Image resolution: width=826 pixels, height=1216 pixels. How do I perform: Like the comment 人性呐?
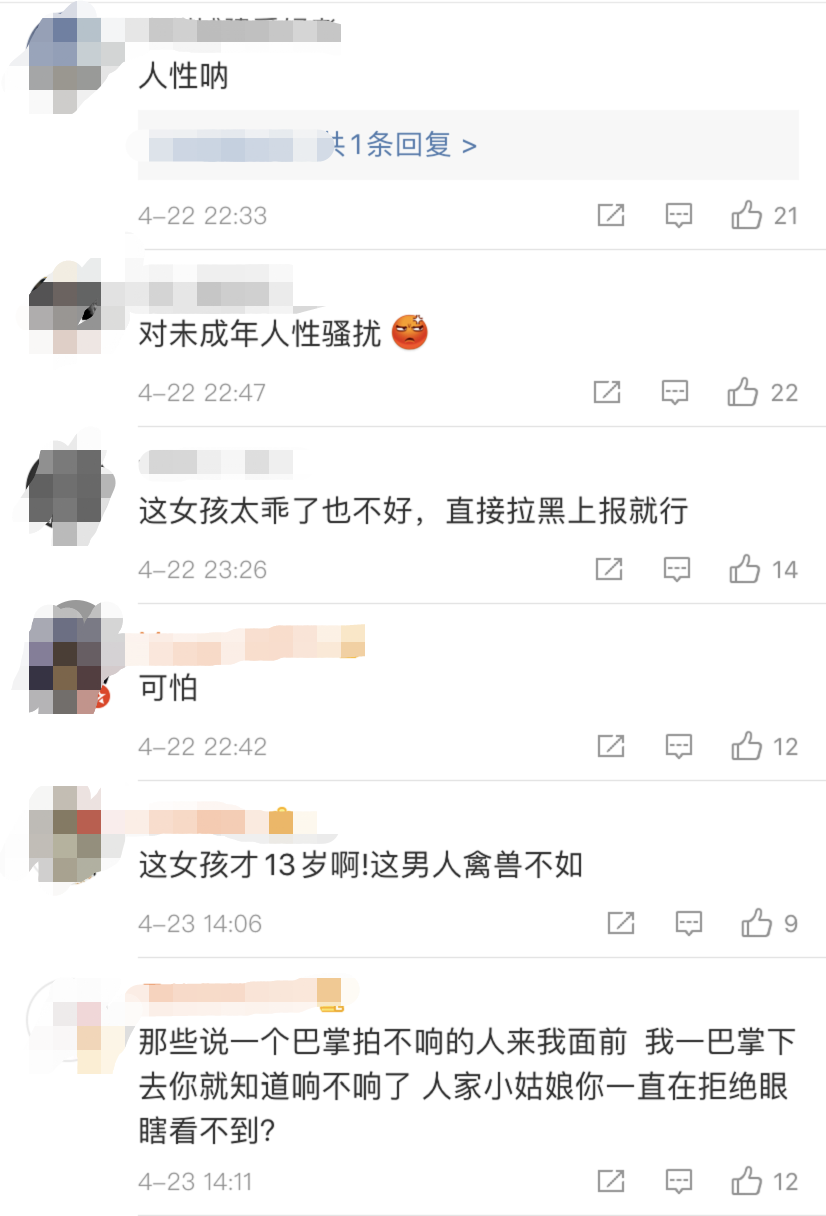tap(747, 215)
